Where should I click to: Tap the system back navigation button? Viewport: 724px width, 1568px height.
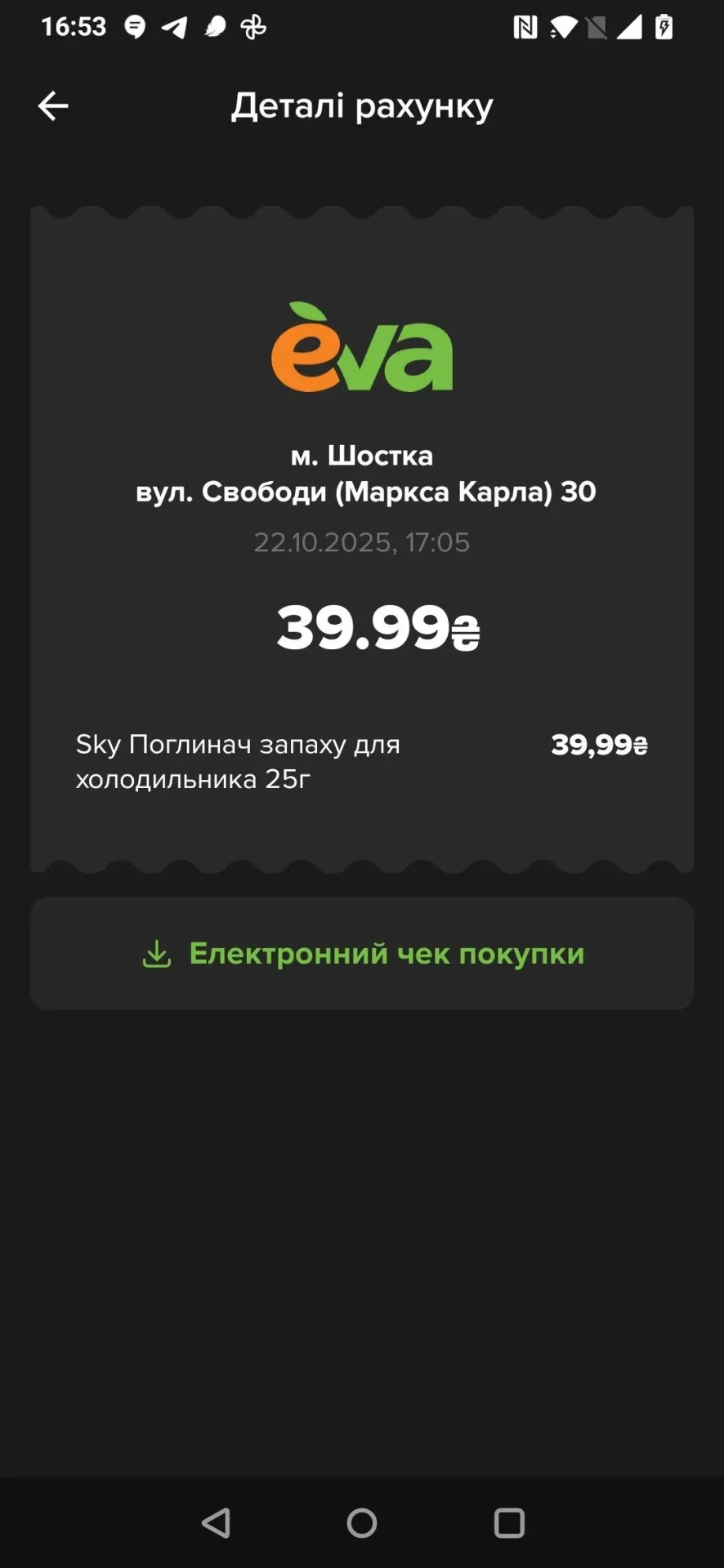point(216,1523)
